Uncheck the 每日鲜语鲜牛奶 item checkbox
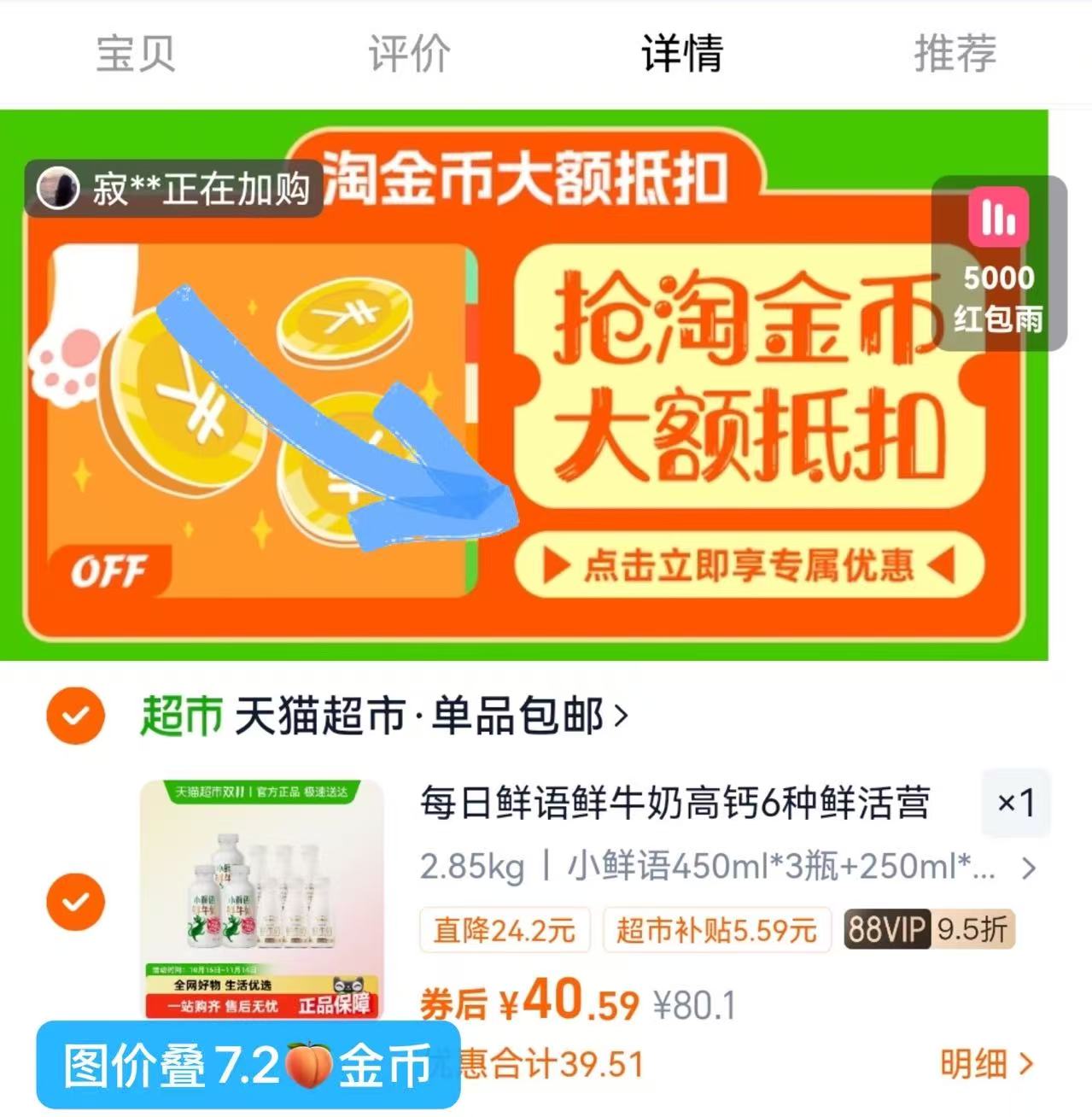 point(75,901)
